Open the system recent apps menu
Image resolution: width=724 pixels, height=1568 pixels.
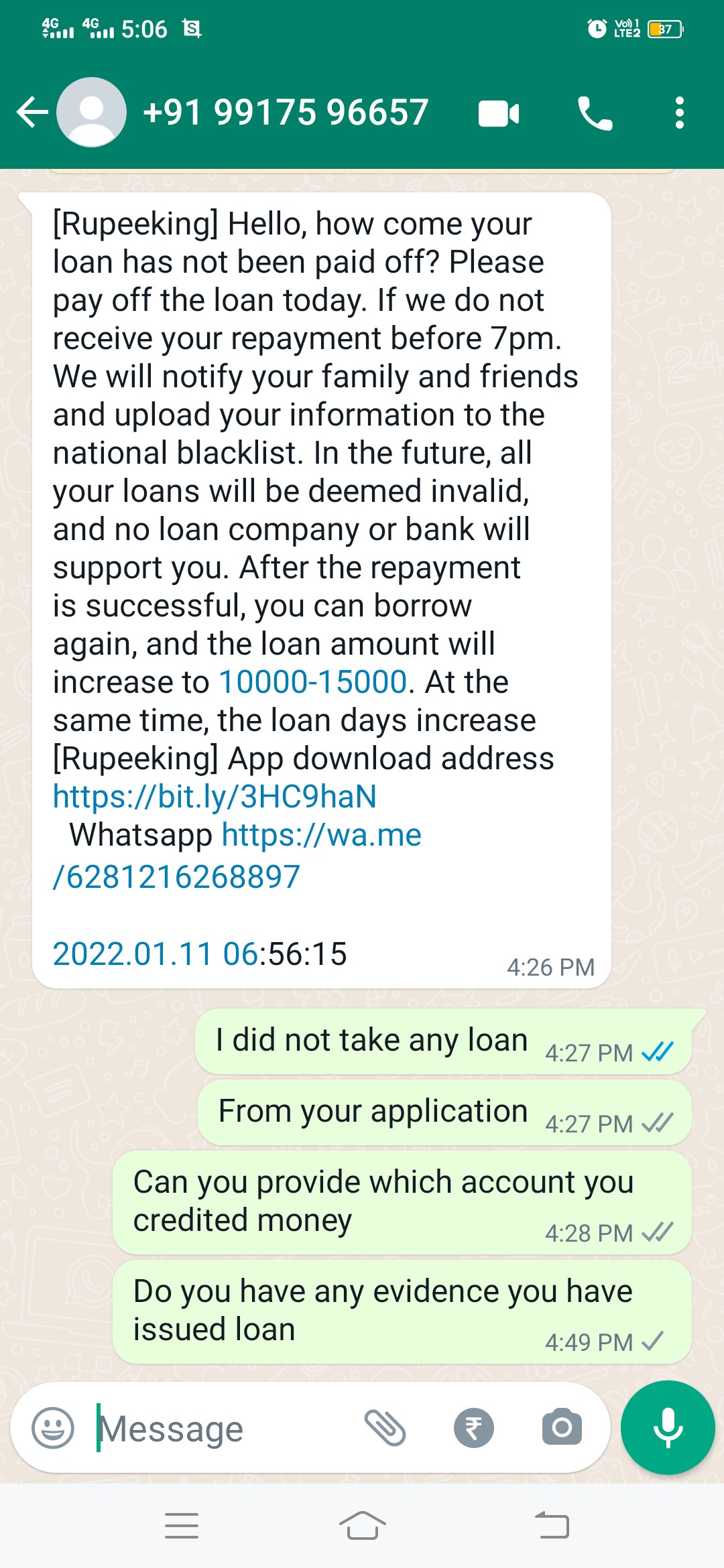coord(182,1526)
